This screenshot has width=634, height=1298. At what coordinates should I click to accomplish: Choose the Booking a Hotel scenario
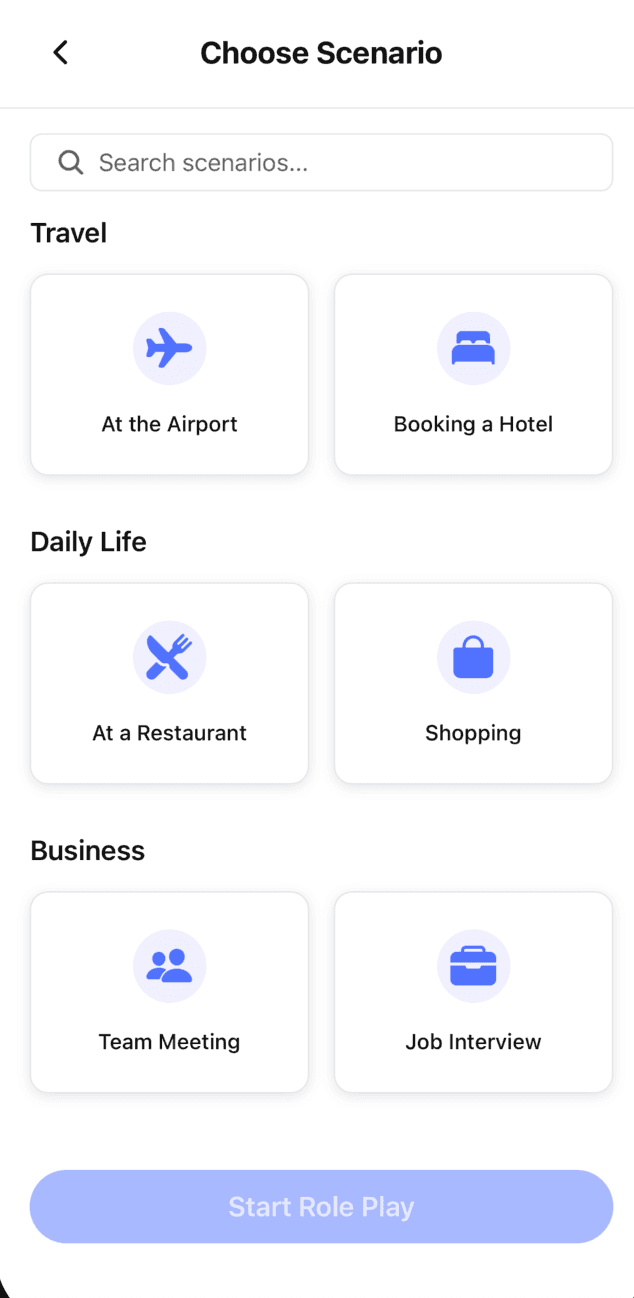click(473, 375)
